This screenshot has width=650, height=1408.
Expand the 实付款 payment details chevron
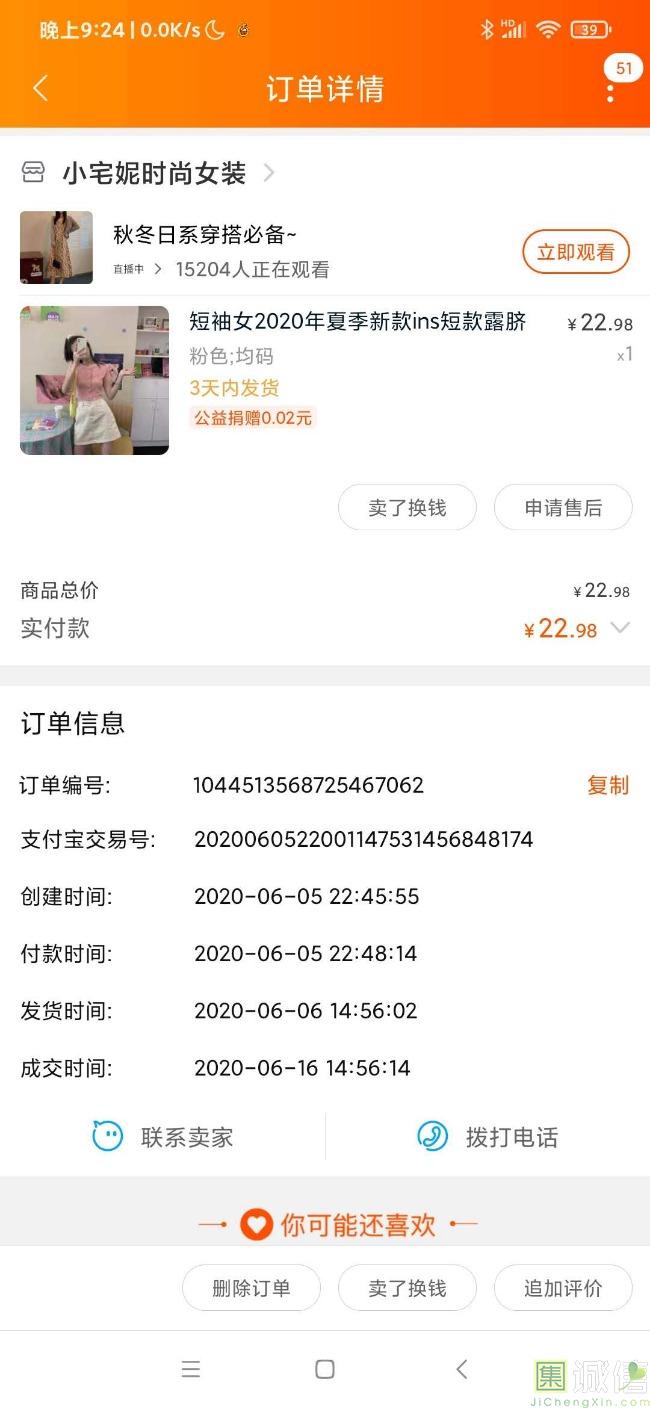620,628
